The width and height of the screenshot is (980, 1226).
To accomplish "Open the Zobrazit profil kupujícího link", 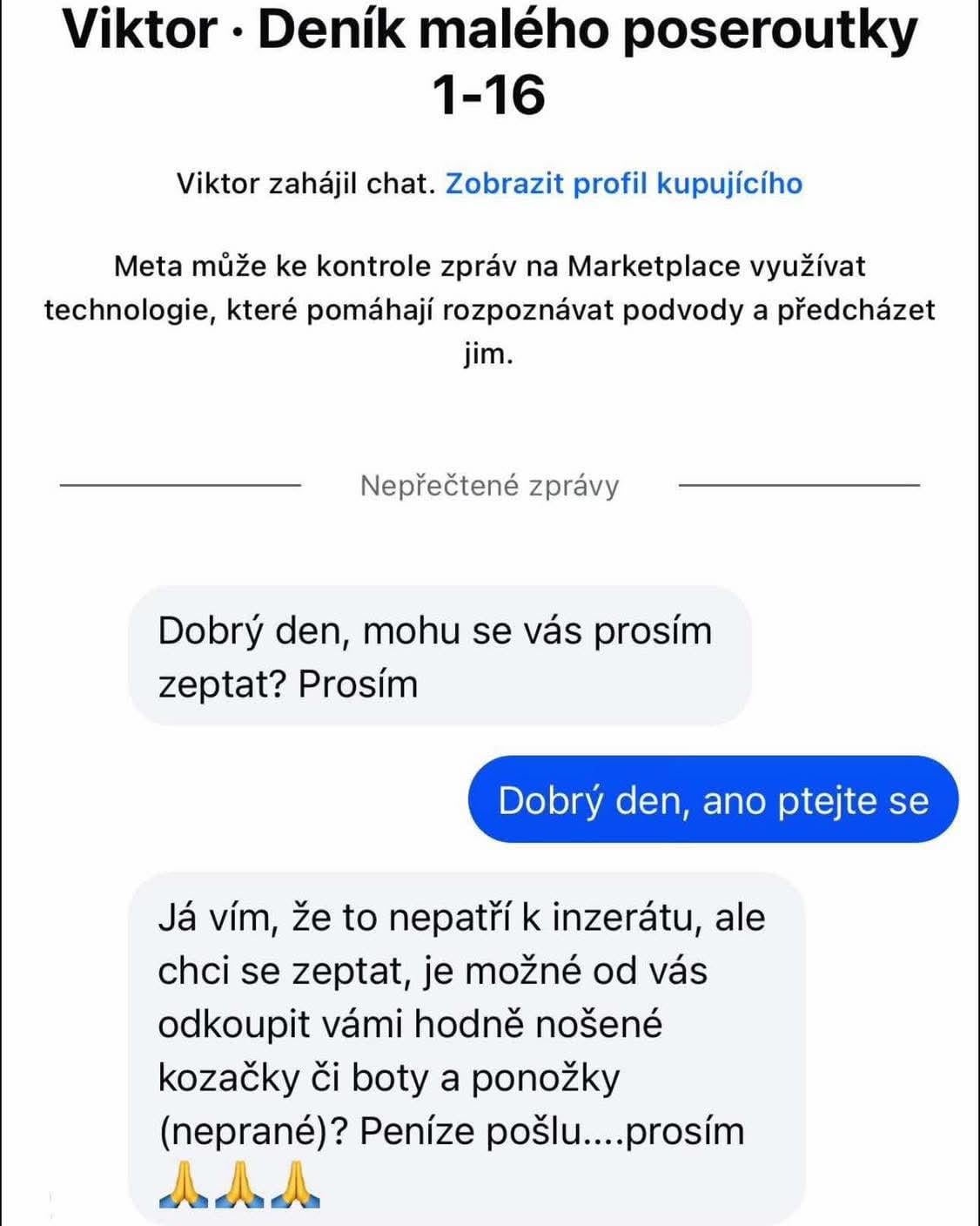I will coord(624,184).
